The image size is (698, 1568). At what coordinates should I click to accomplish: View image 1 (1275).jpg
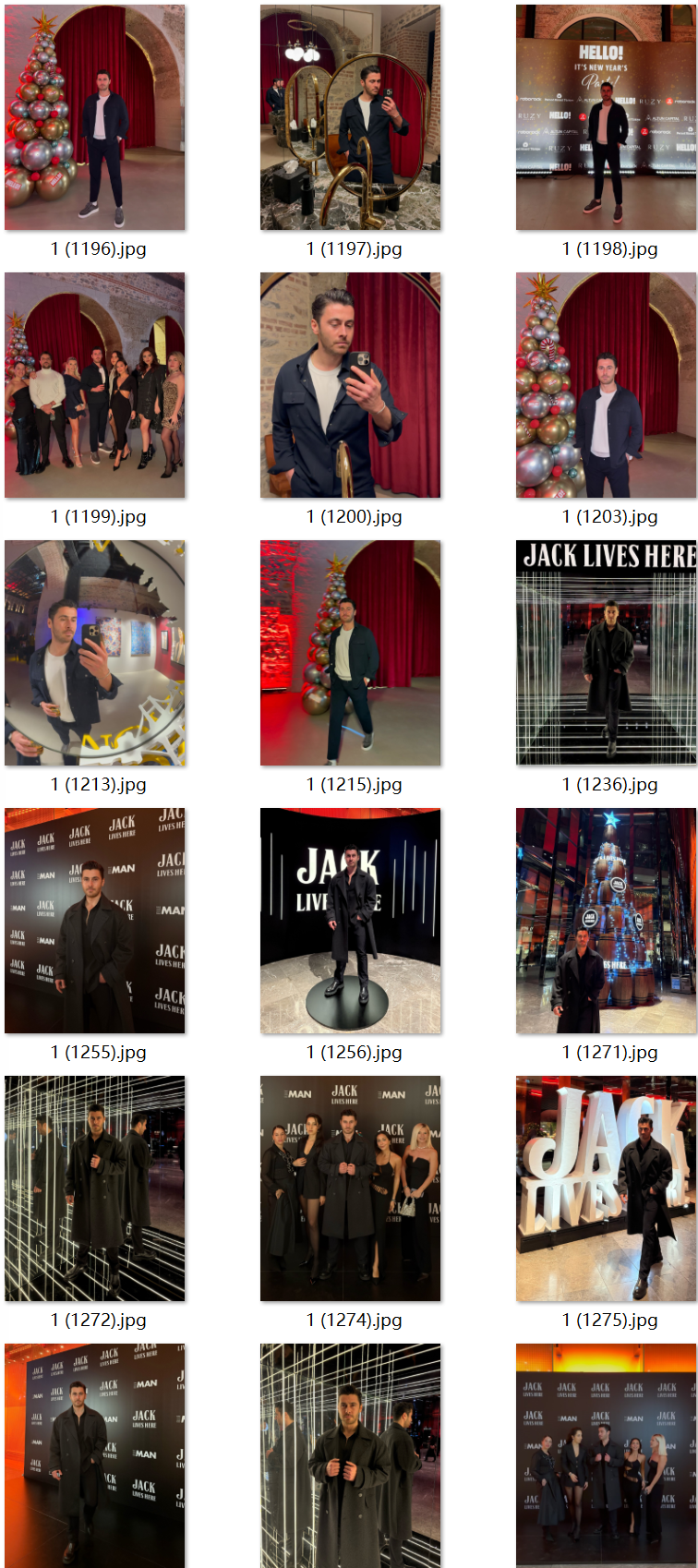click(x=606, y=1188)
